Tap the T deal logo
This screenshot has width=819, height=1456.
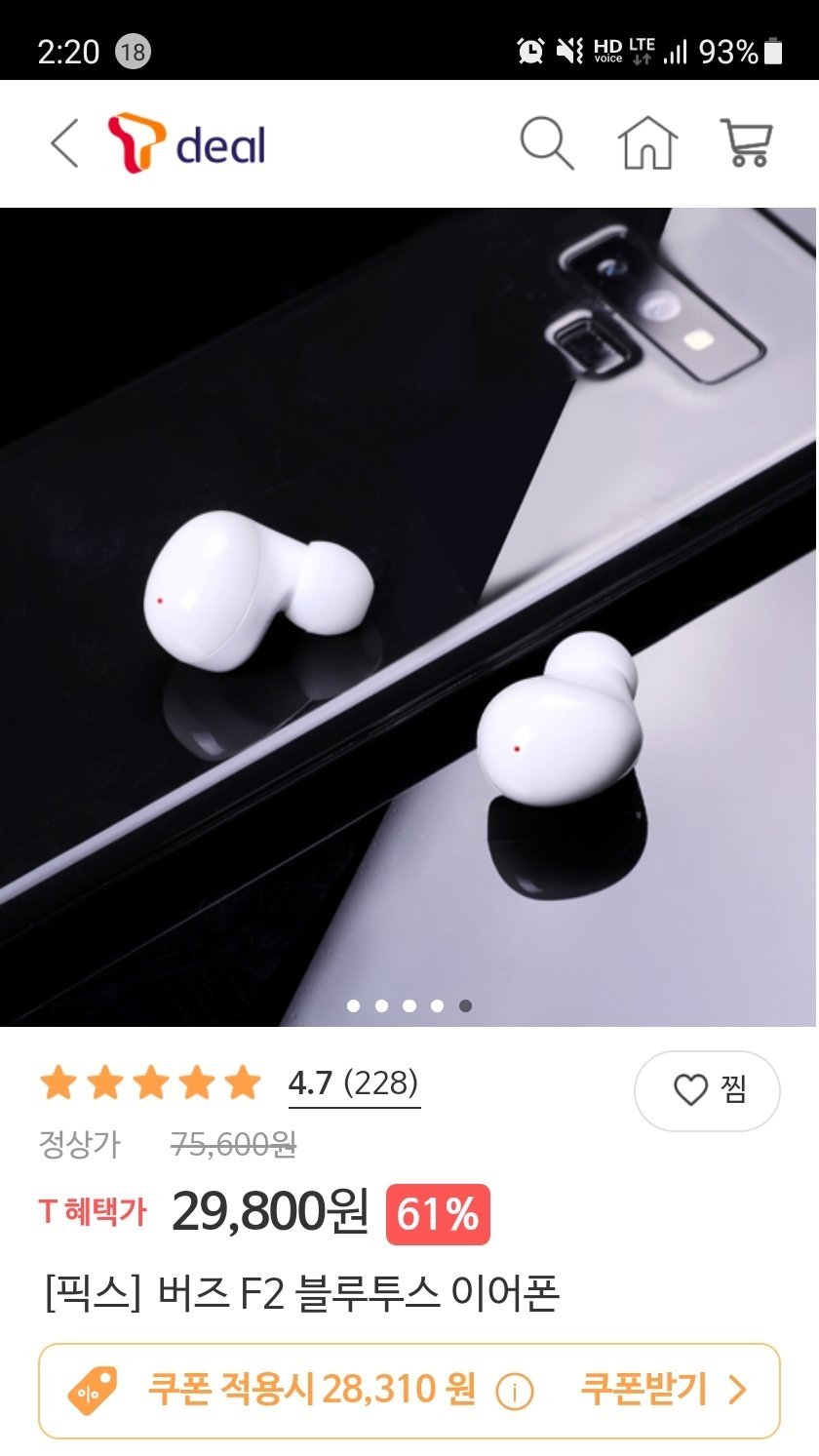(x=187, y=144)
